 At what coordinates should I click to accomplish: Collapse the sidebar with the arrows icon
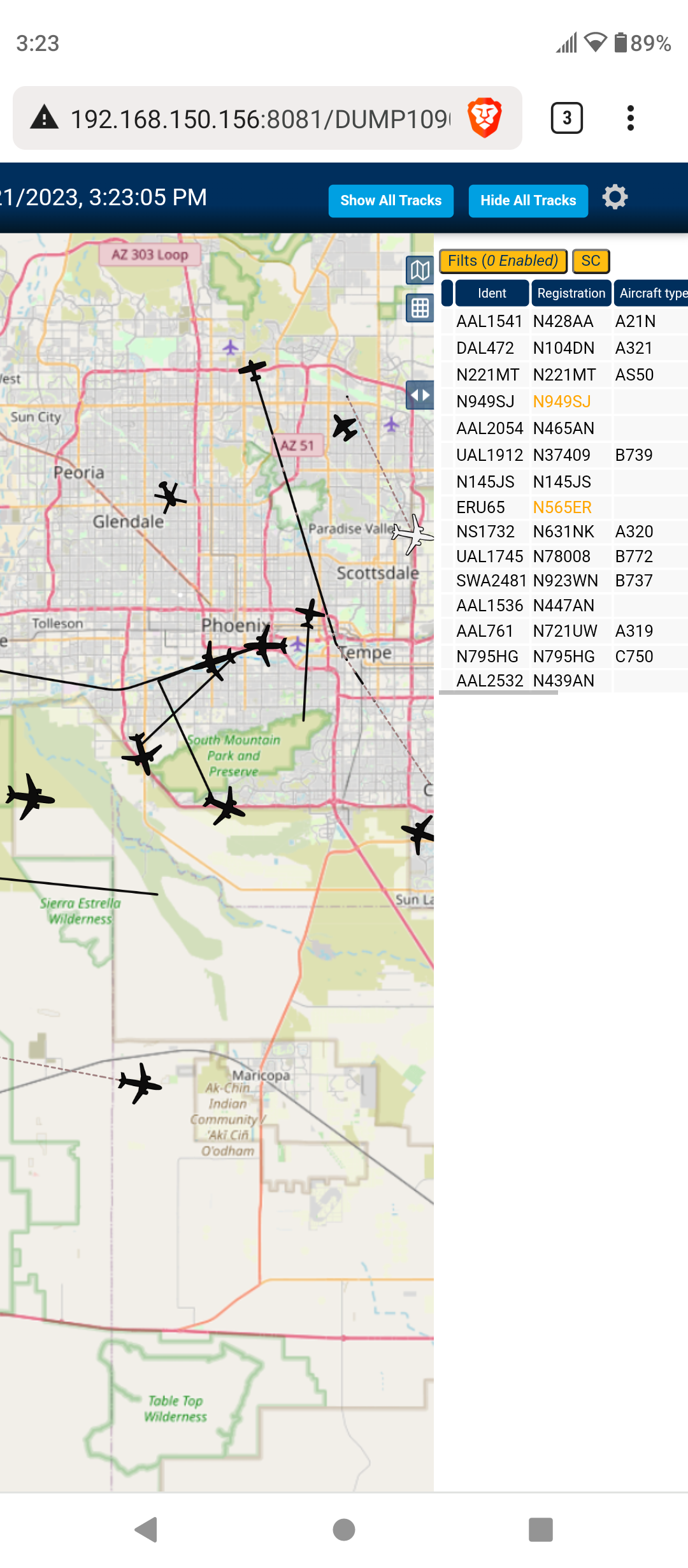coord(420,395)
